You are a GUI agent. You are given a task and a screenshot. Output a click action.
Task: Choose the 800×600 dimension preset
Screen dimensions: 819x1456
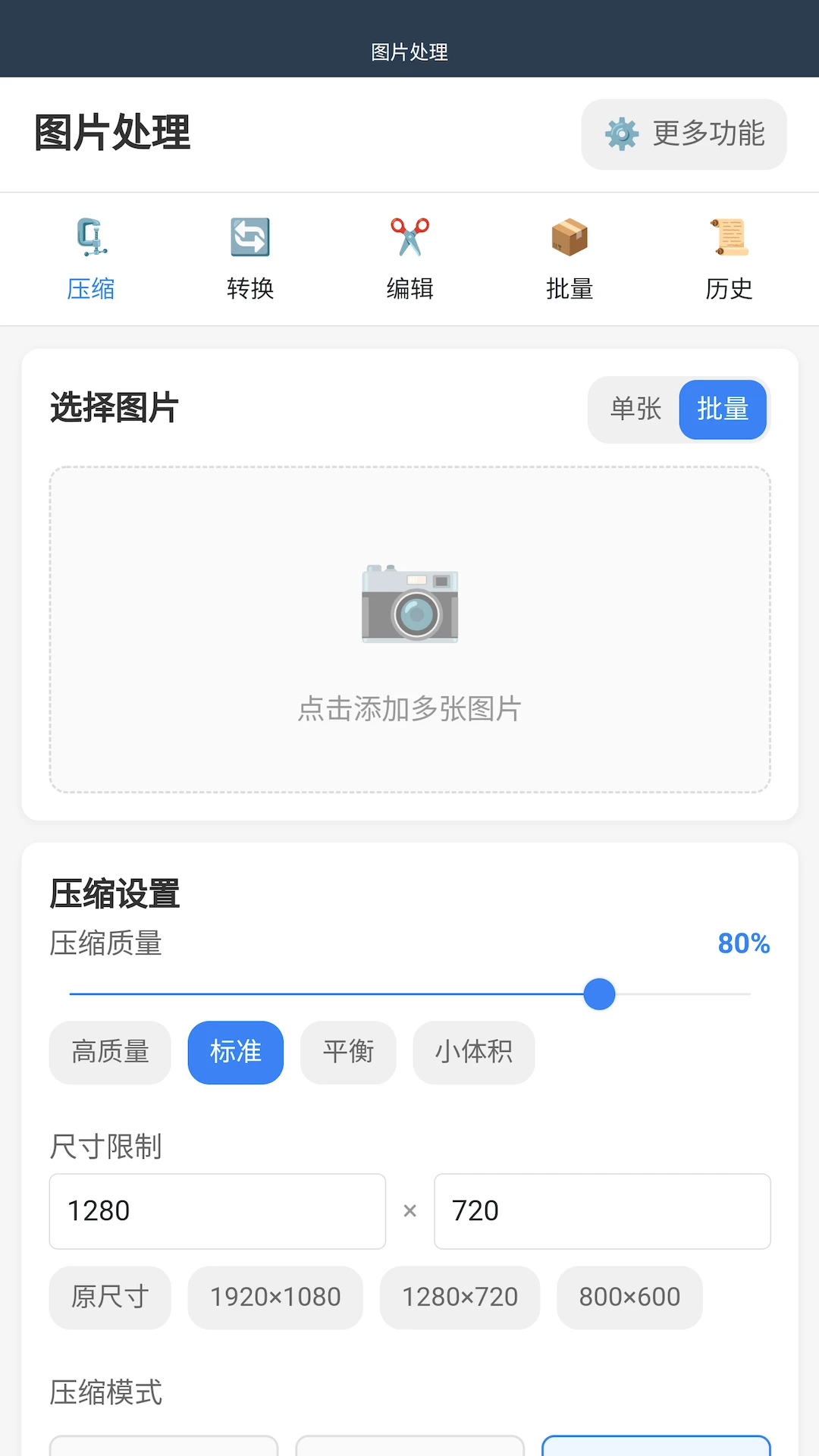pyautogui.click(x=629, y=1298)
